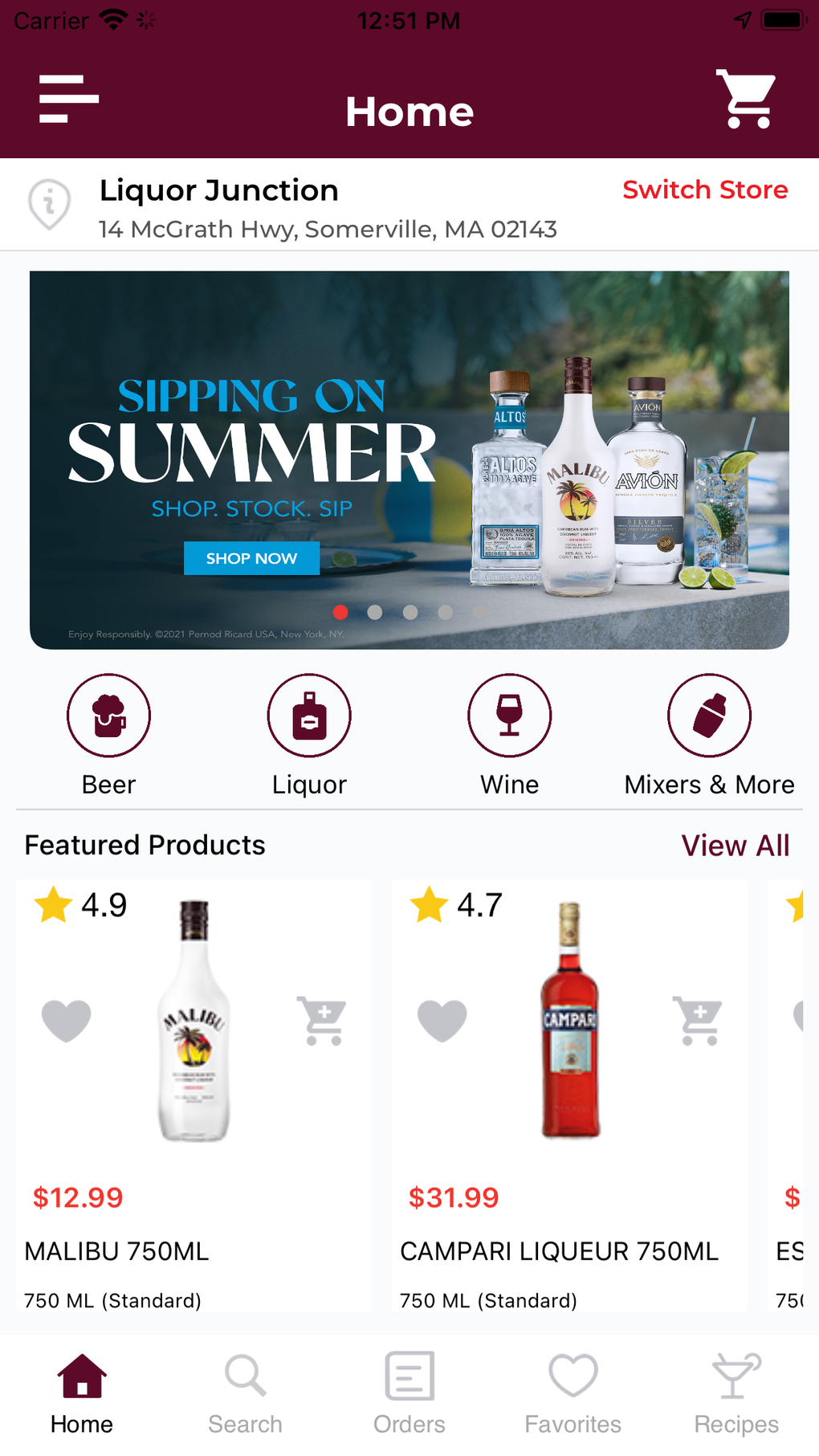Select the Wine category icon
Screen dimensions: 819x1456
509,714
